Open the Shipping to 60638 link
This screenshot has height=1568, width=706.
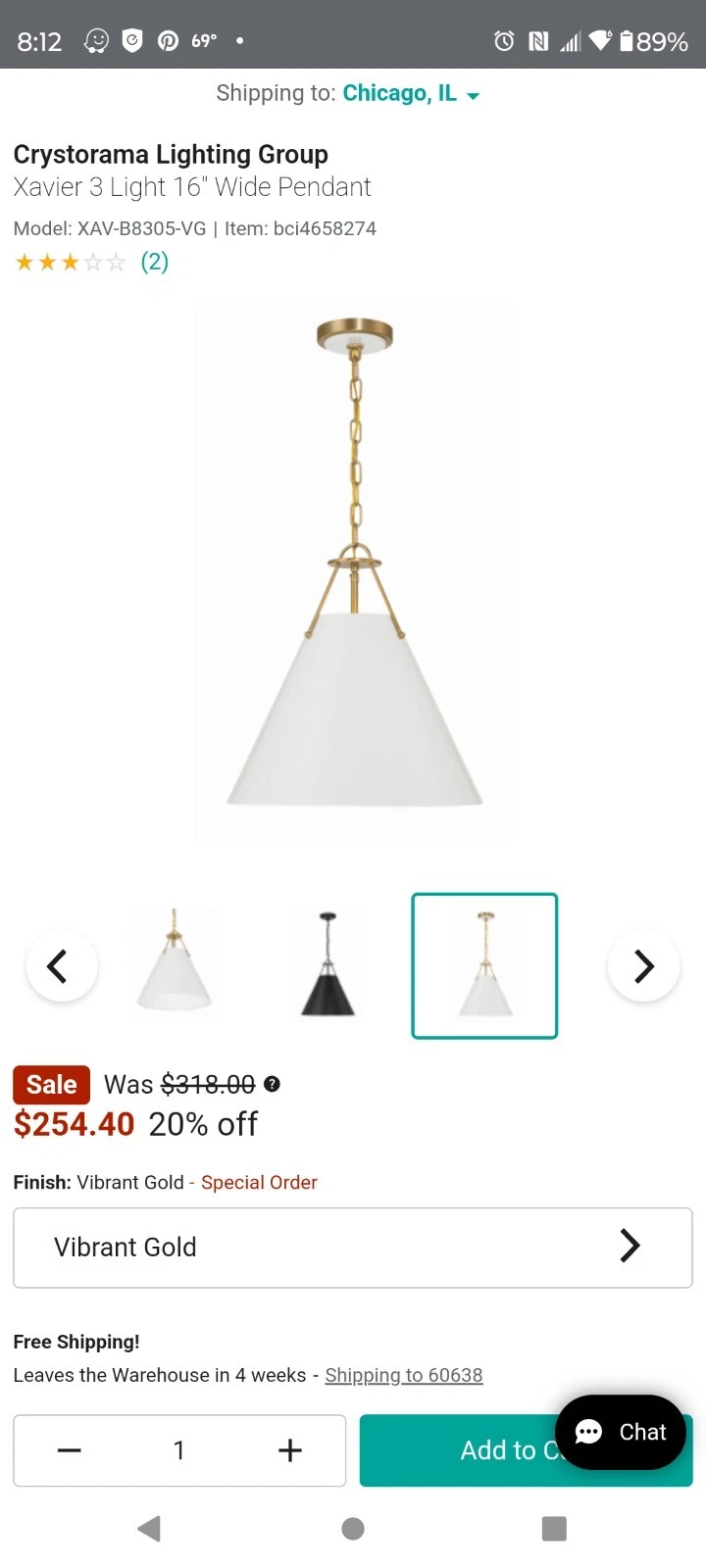(x=403, y=1375)
